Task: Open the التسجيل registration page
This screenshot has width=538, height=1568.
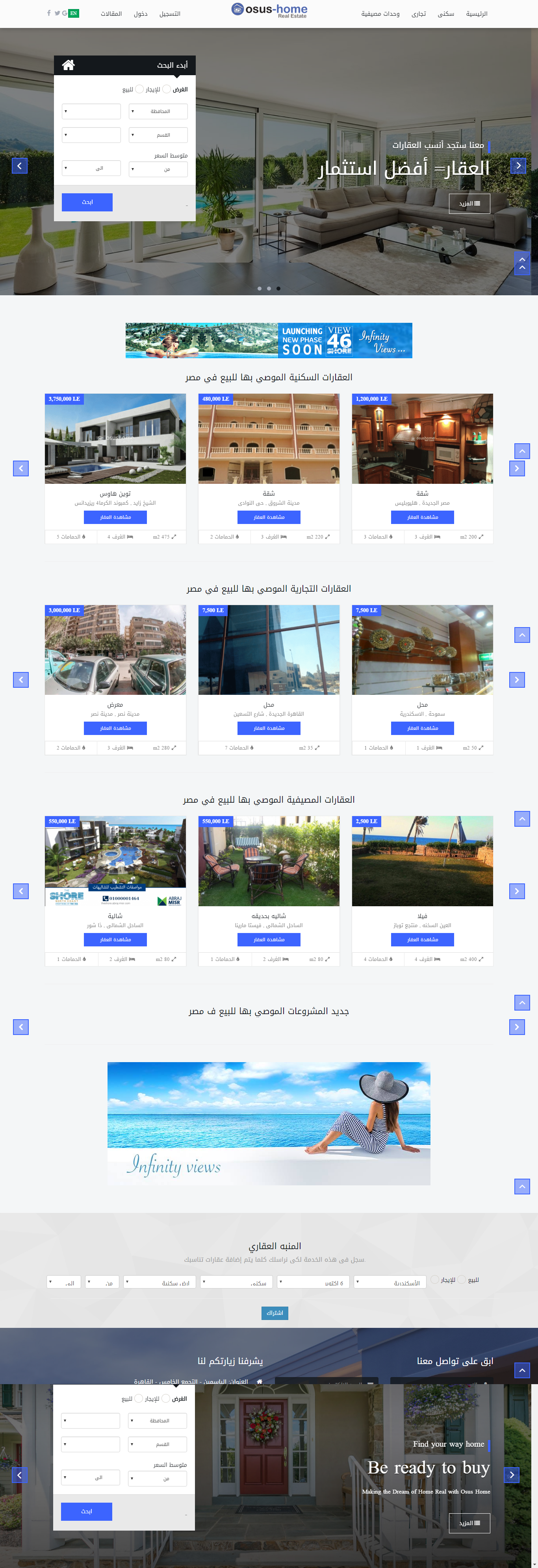Action: pyautogui.click(x=169, y=13)
